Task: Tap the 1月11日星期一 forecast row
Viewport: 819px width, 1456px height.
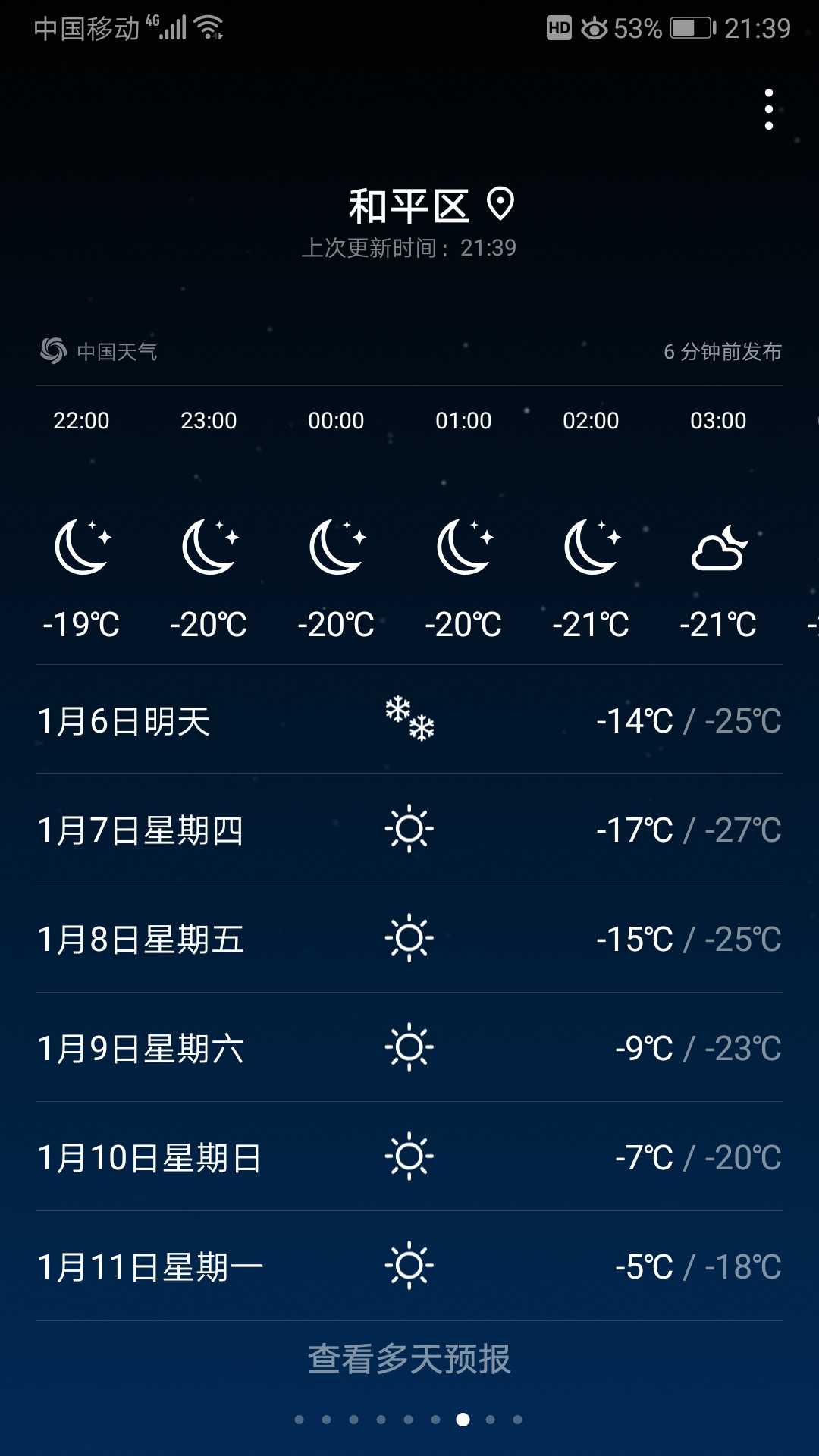Action: pyautogui.click(x=409, y=1266)
